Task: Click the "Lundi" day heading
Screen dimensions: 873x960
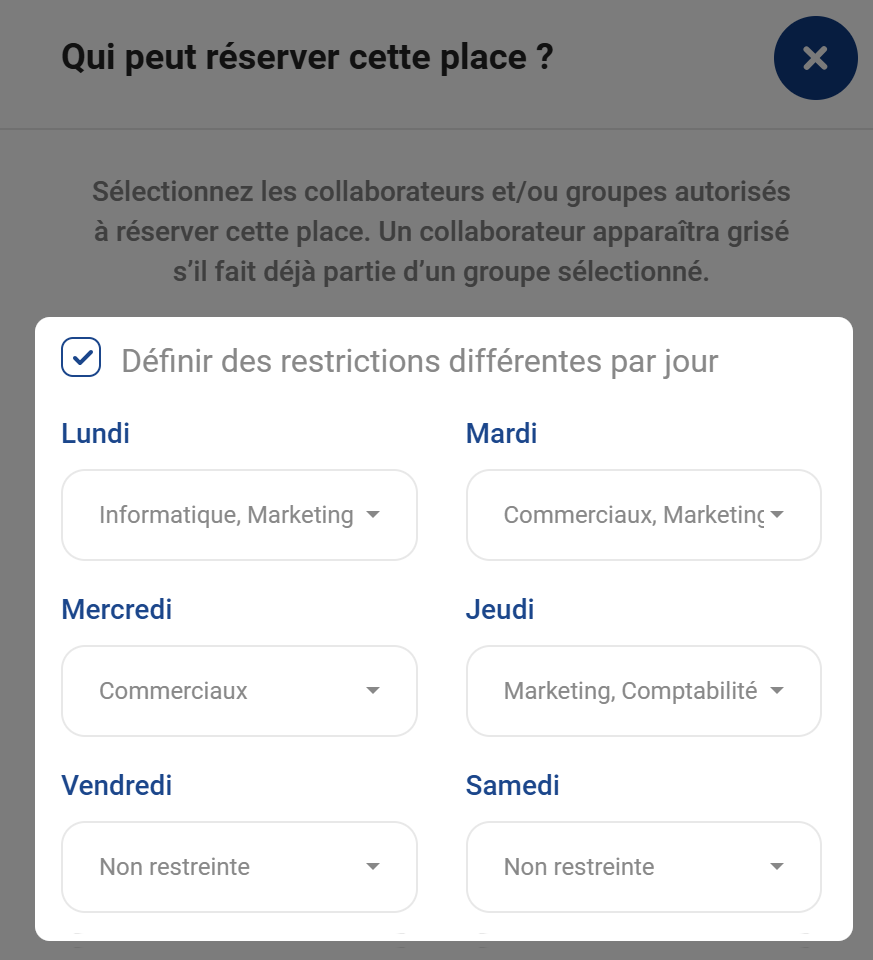Action: click(x=95, y=433)
